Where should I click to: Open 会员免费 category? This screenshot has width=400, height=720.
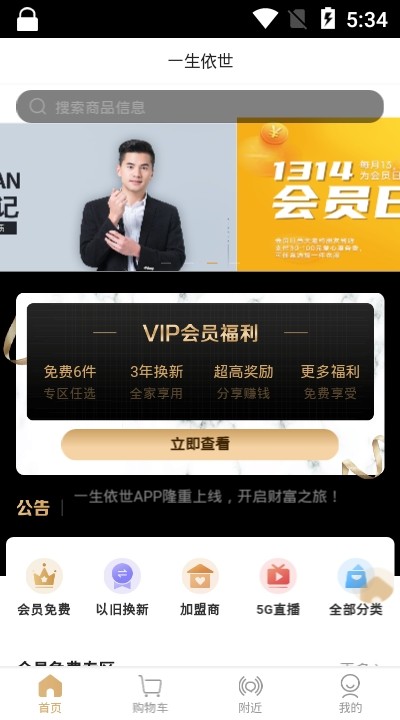tap(44, 587)
